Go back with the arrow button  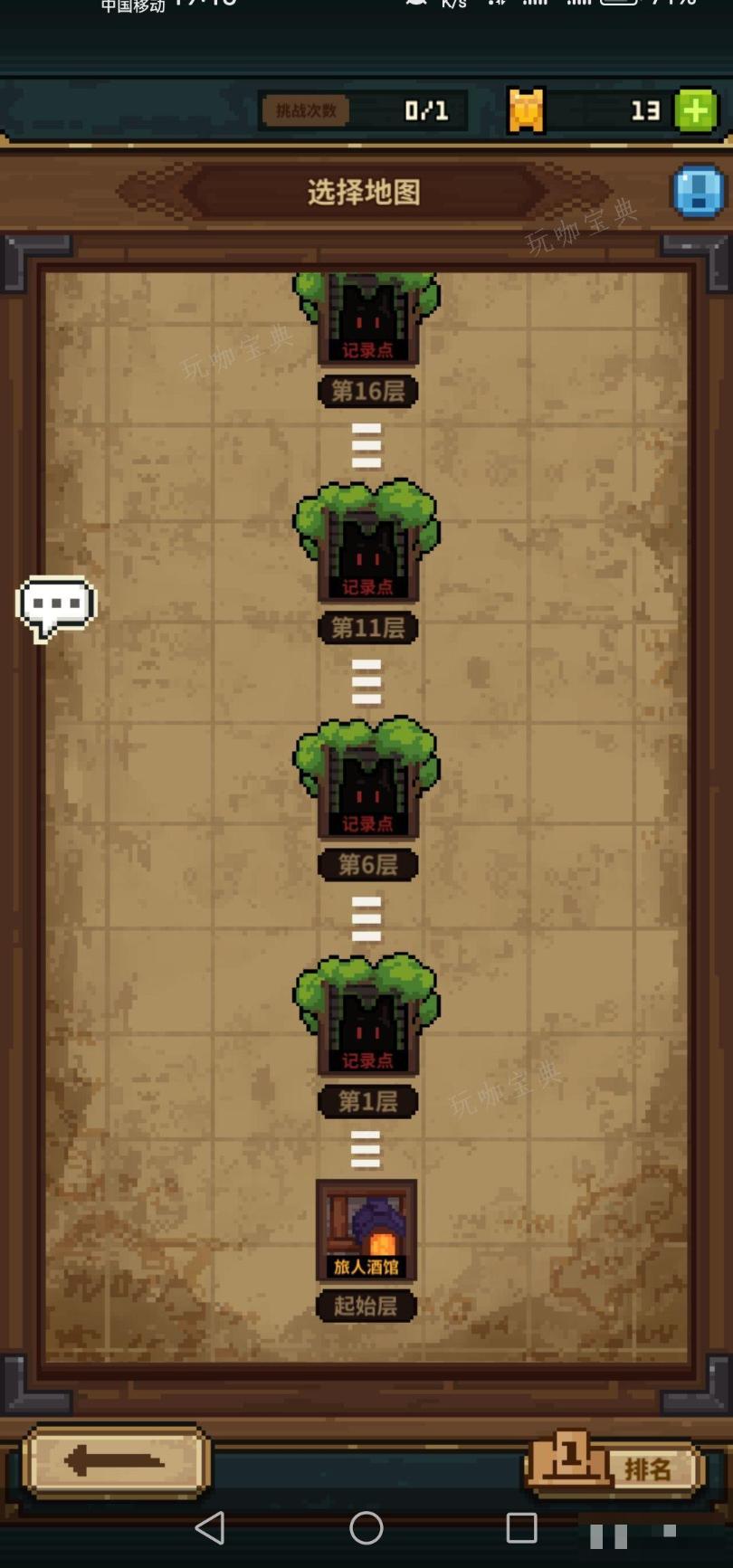point(117,1460)
